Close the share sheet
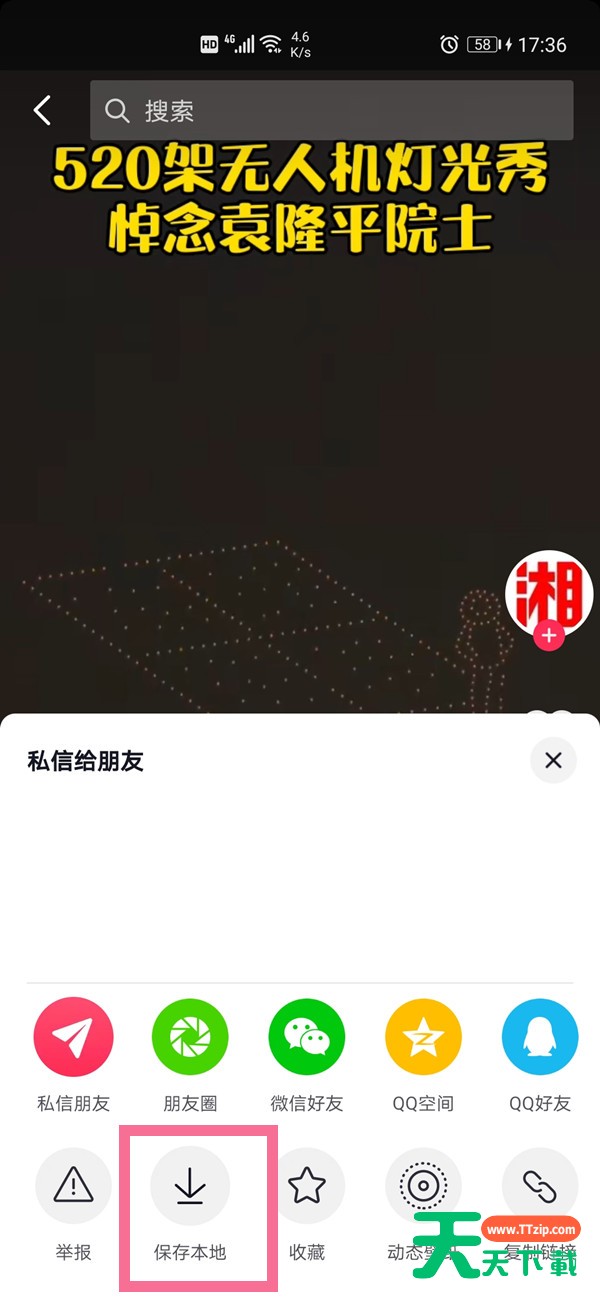 point(553,761)
